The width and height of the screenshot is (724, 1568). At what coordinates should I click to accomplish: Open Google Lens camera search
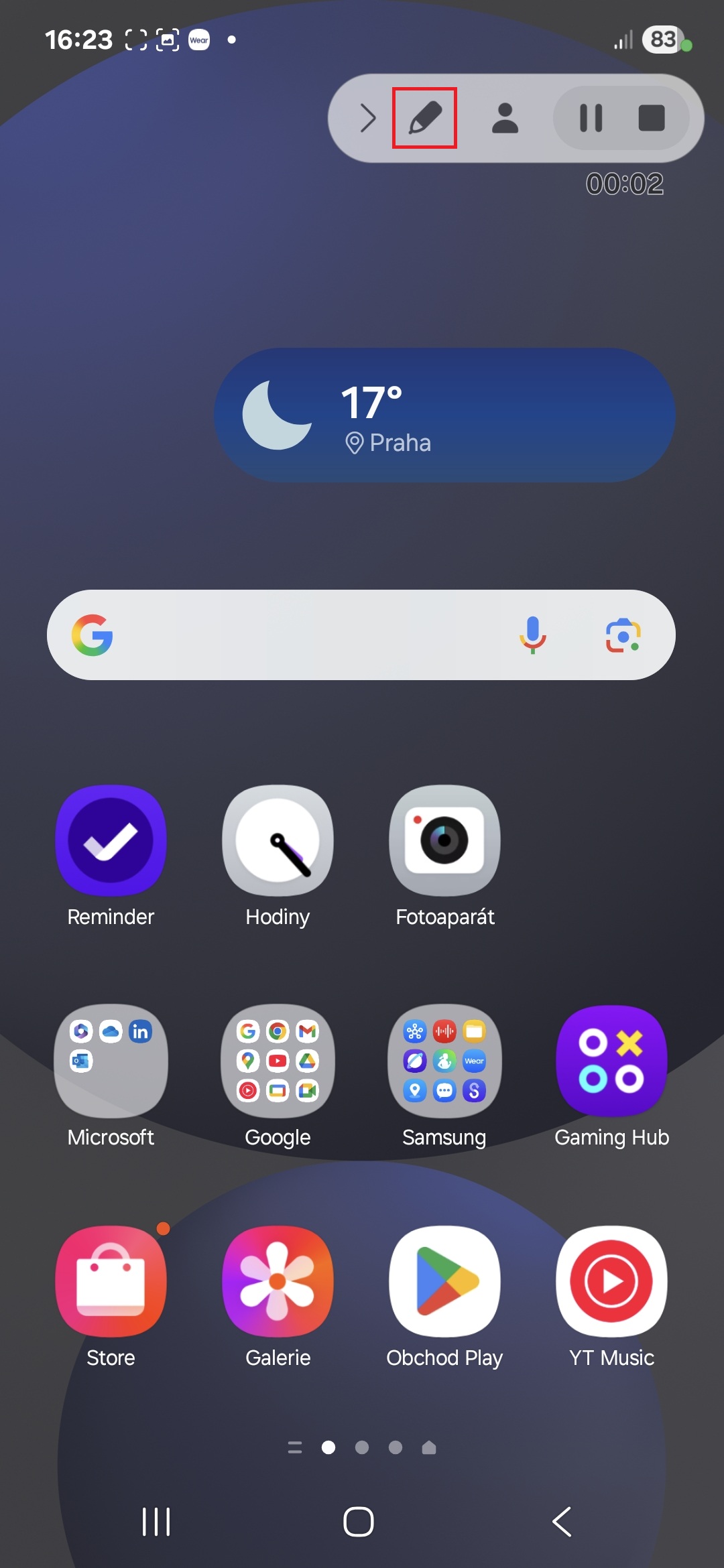[623, 635]
